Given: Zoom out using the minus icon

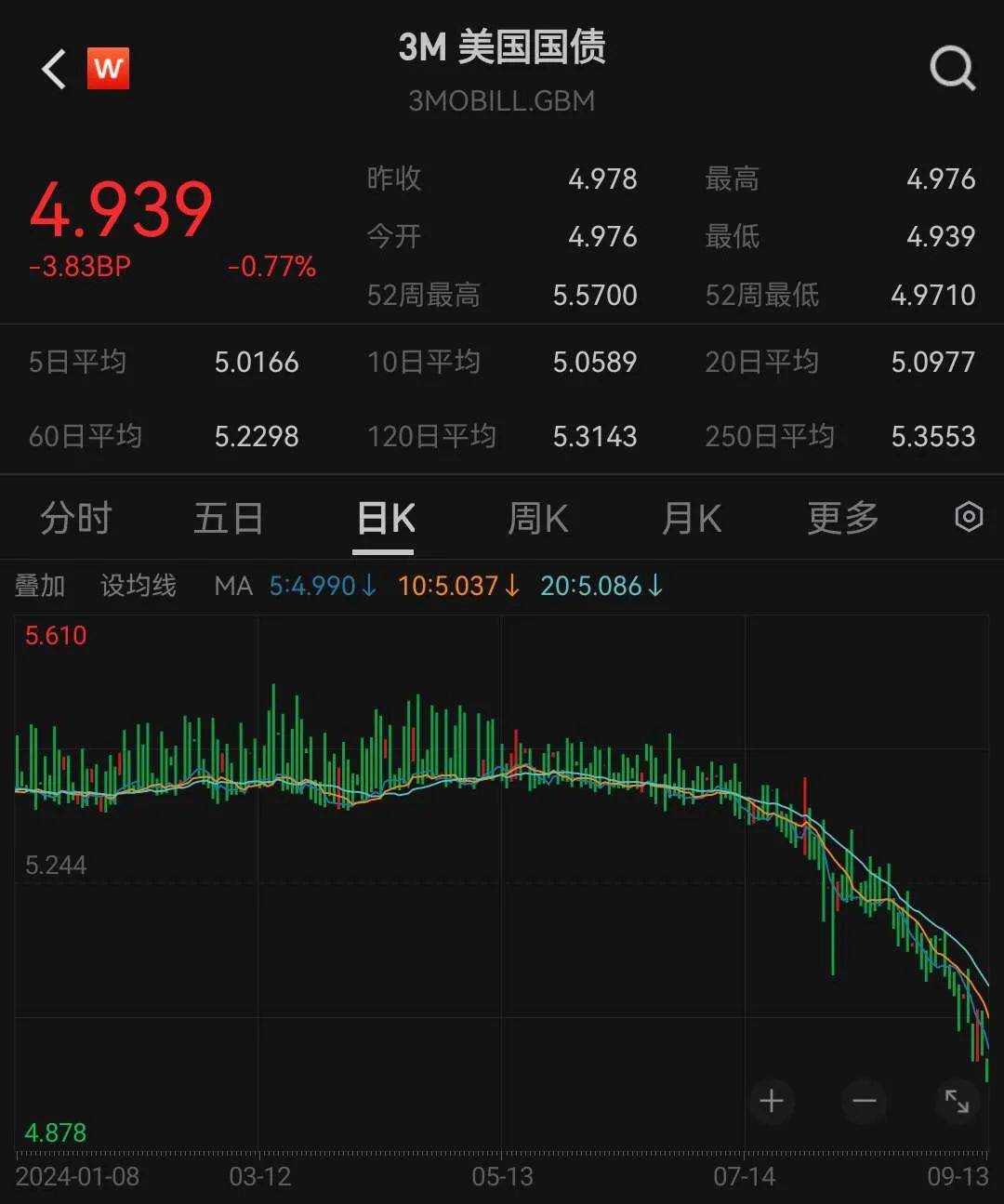Looking at the screenshot, I should point(864,1101).
